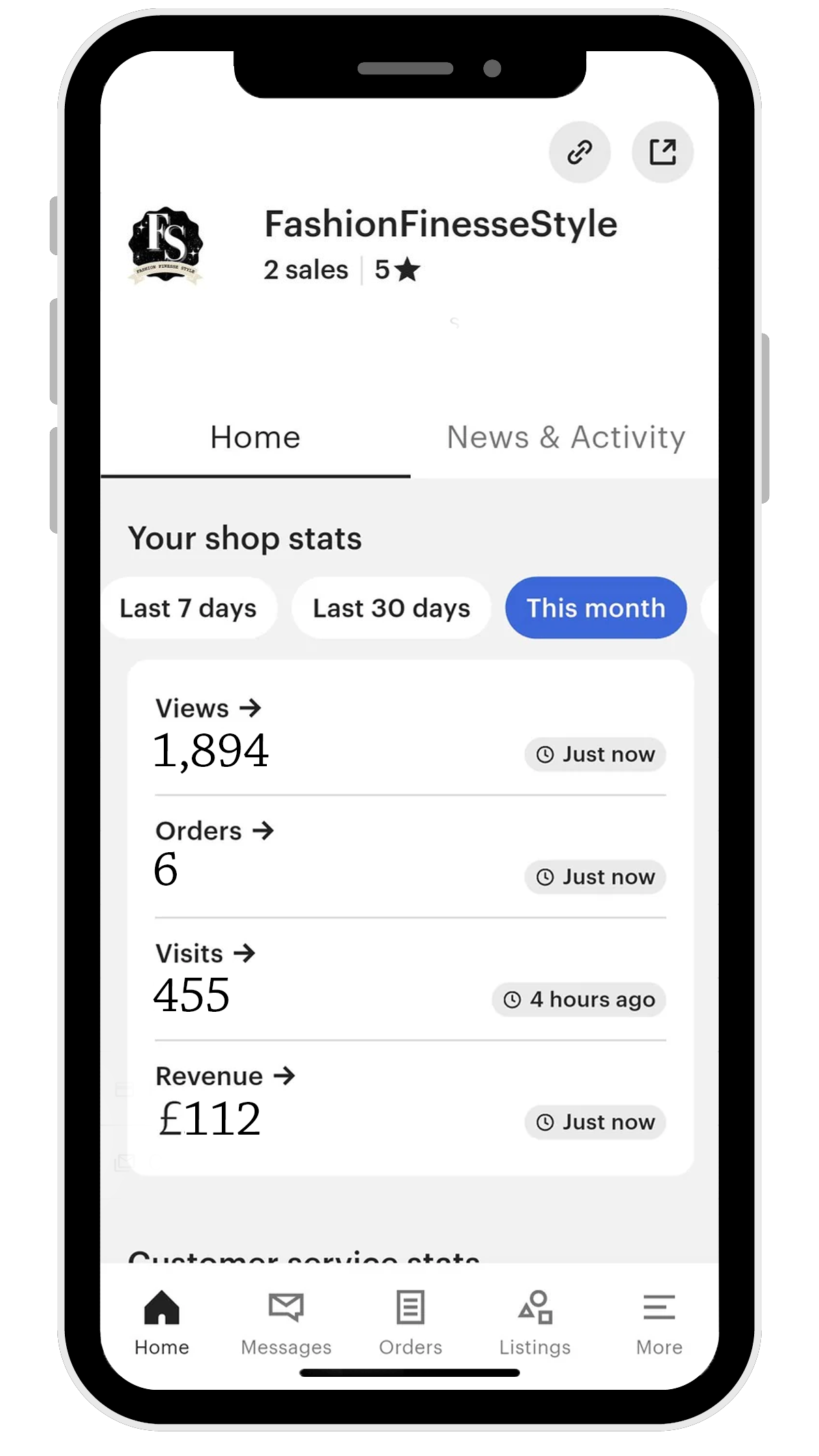This screenshot has width=819, height=1456.
Task: Filter stats by Last 30 days
Action: 391,608
